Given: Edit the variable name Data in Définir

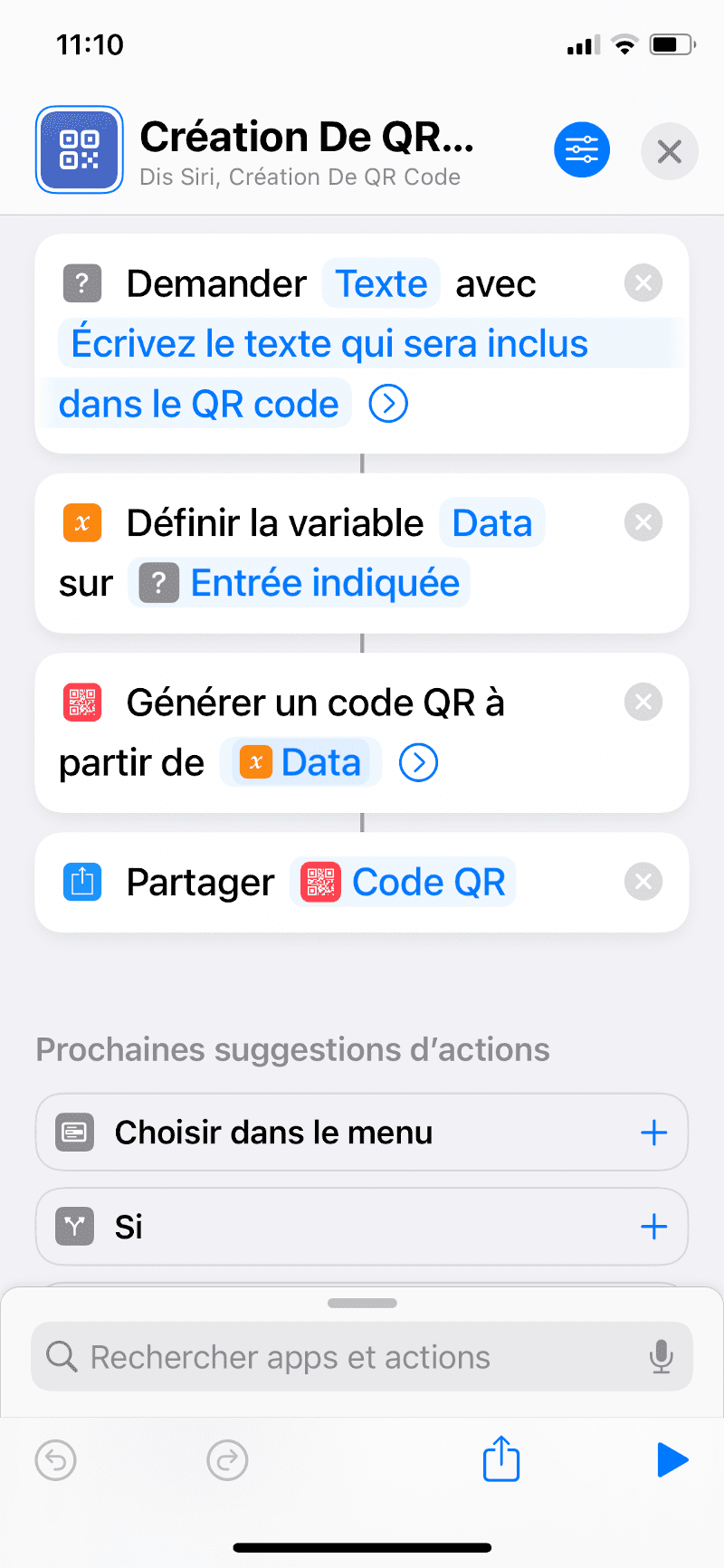Looking at the screenshot, I should (x=491, y=523).
